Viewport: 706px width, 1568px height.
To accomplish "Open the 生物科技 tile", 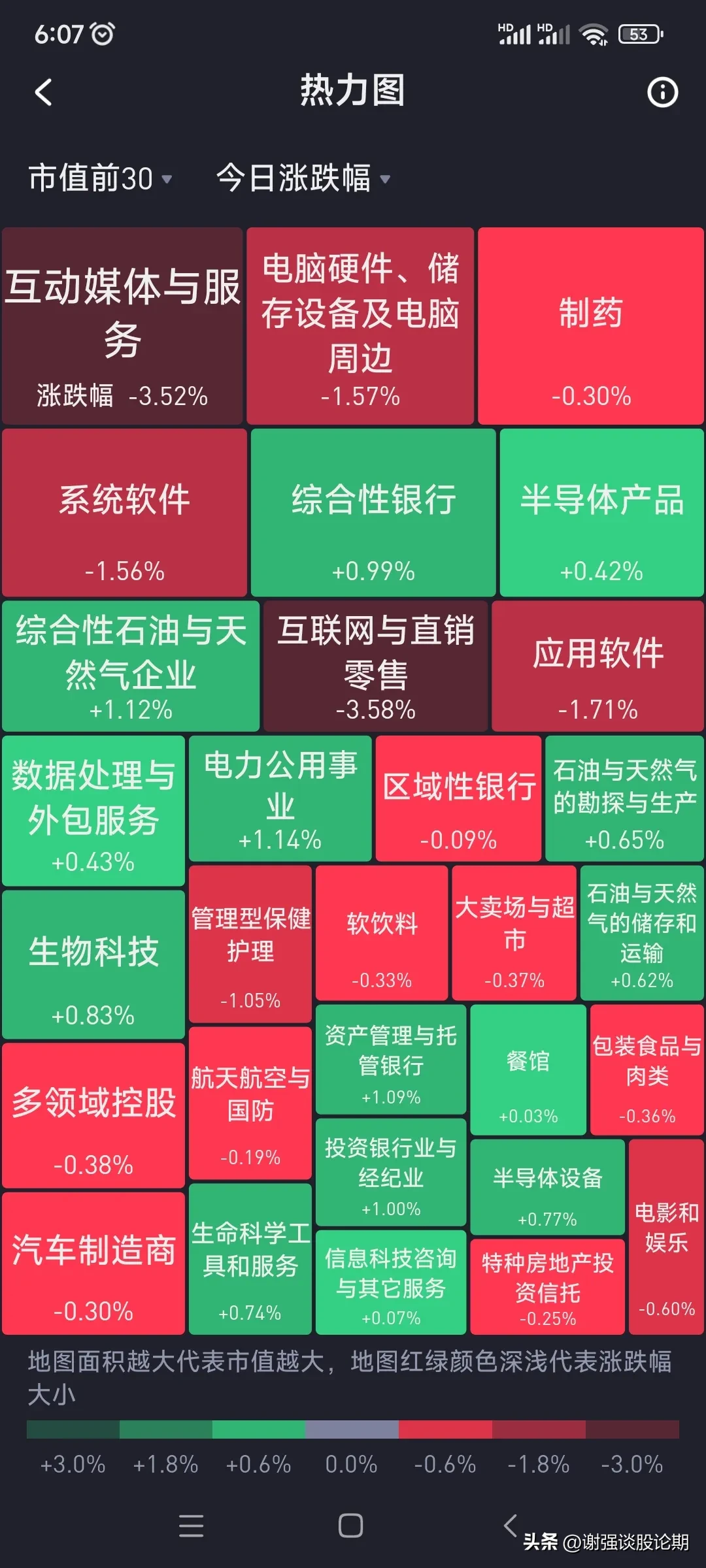I will point(93,964).
